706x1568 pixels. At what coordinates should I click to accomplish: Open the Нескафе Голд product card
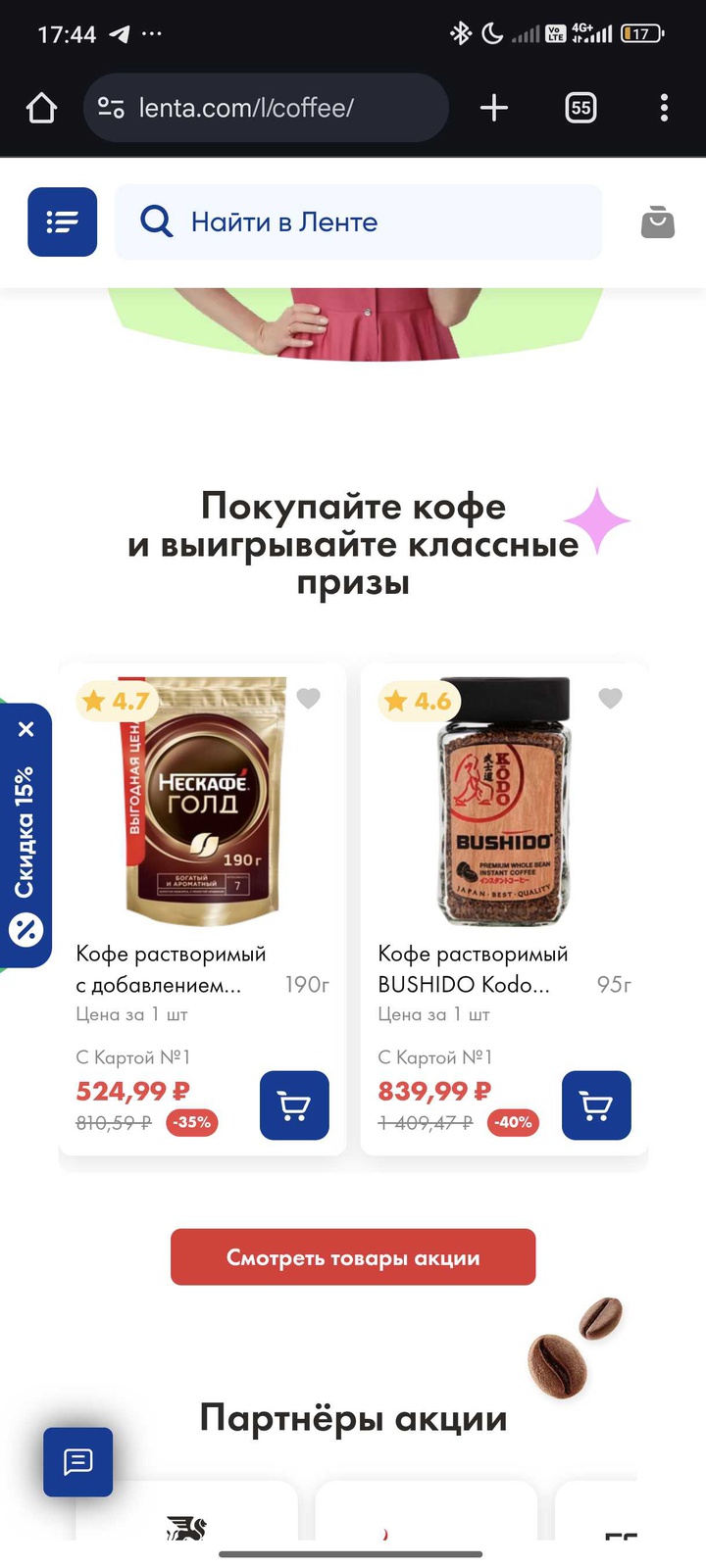202,802
